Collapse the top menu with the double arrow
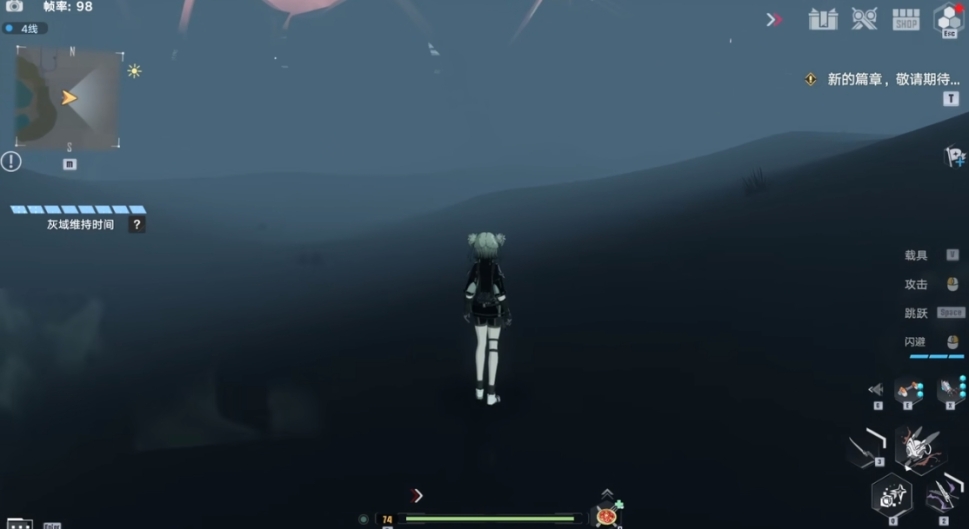Viewport: 969px width, 529px height. point(774,19)
